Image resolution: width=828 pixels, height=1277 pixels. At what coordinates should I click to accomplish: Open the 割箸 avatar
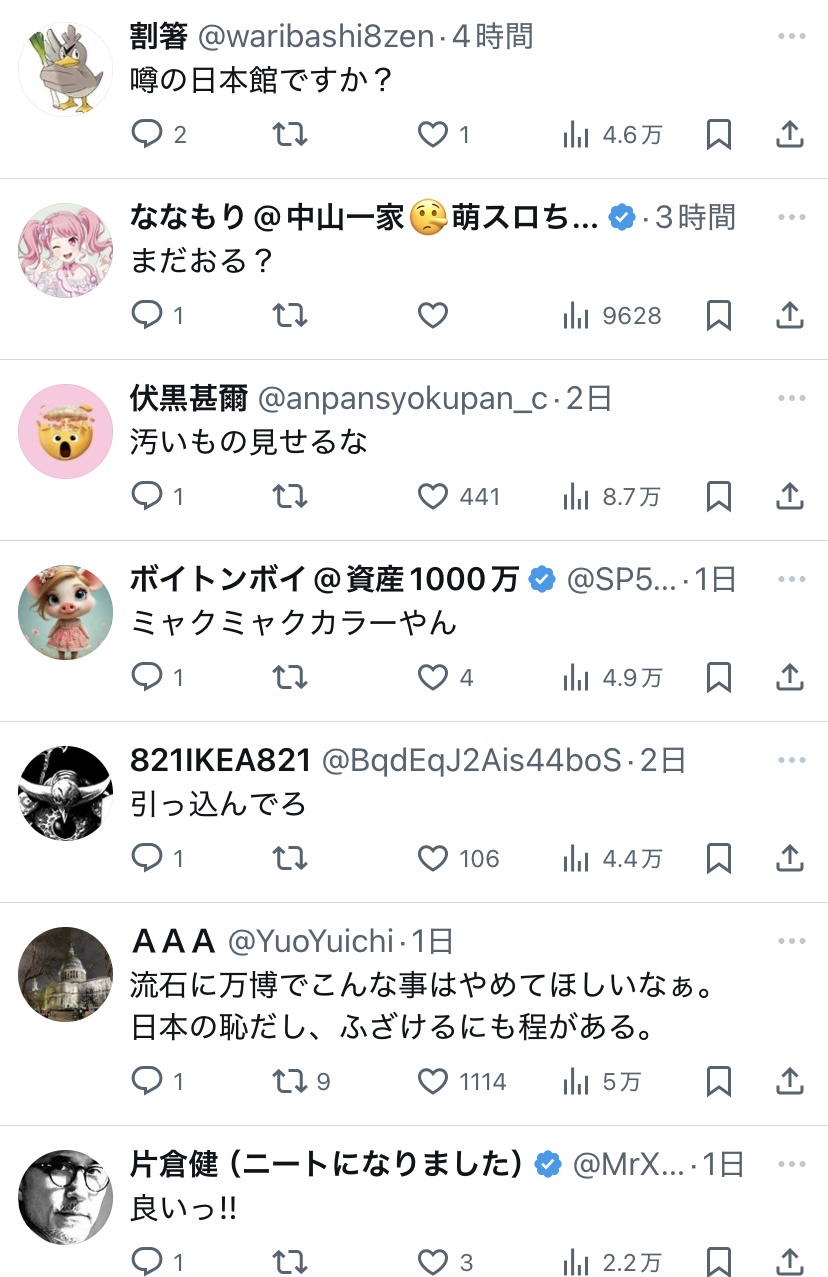pyautogui.click(x=66, y=70)
